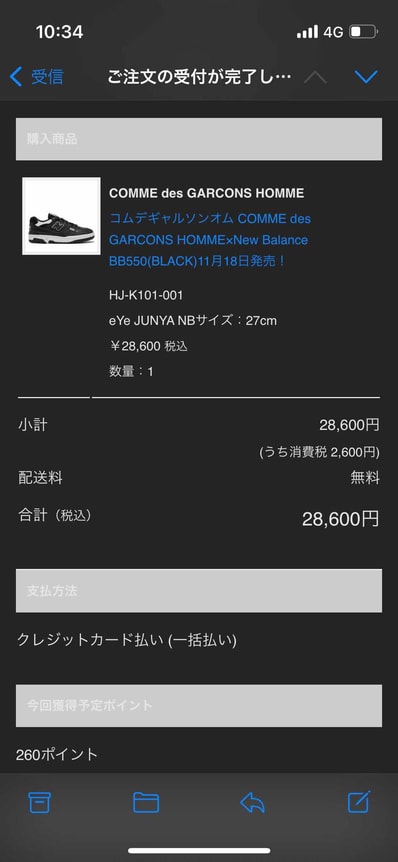This screenshot has width=398, height=862.
Task: Jump to the next message with down arrow
Action: (x=366, y=76)
